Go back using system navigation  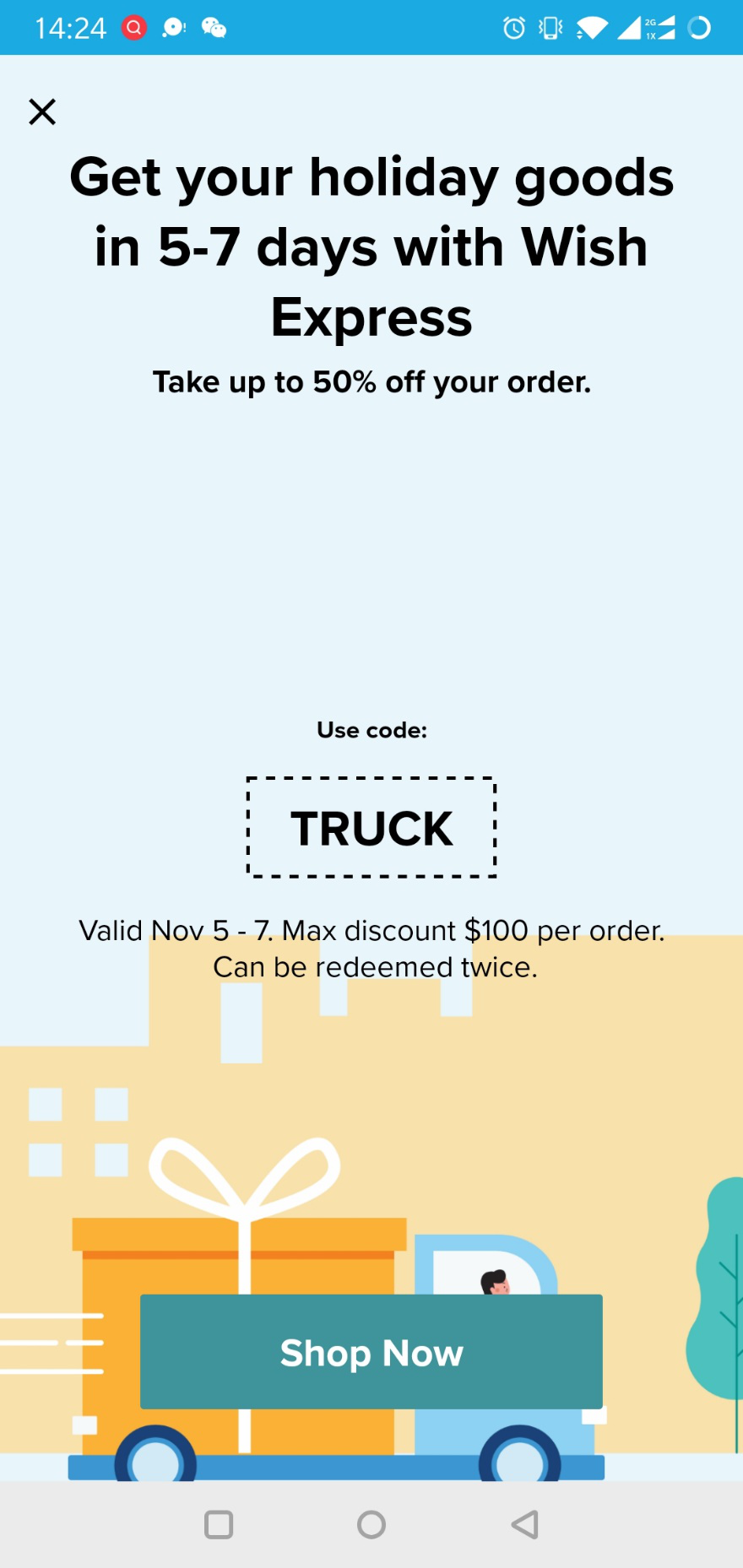[x=524, y=1524]
